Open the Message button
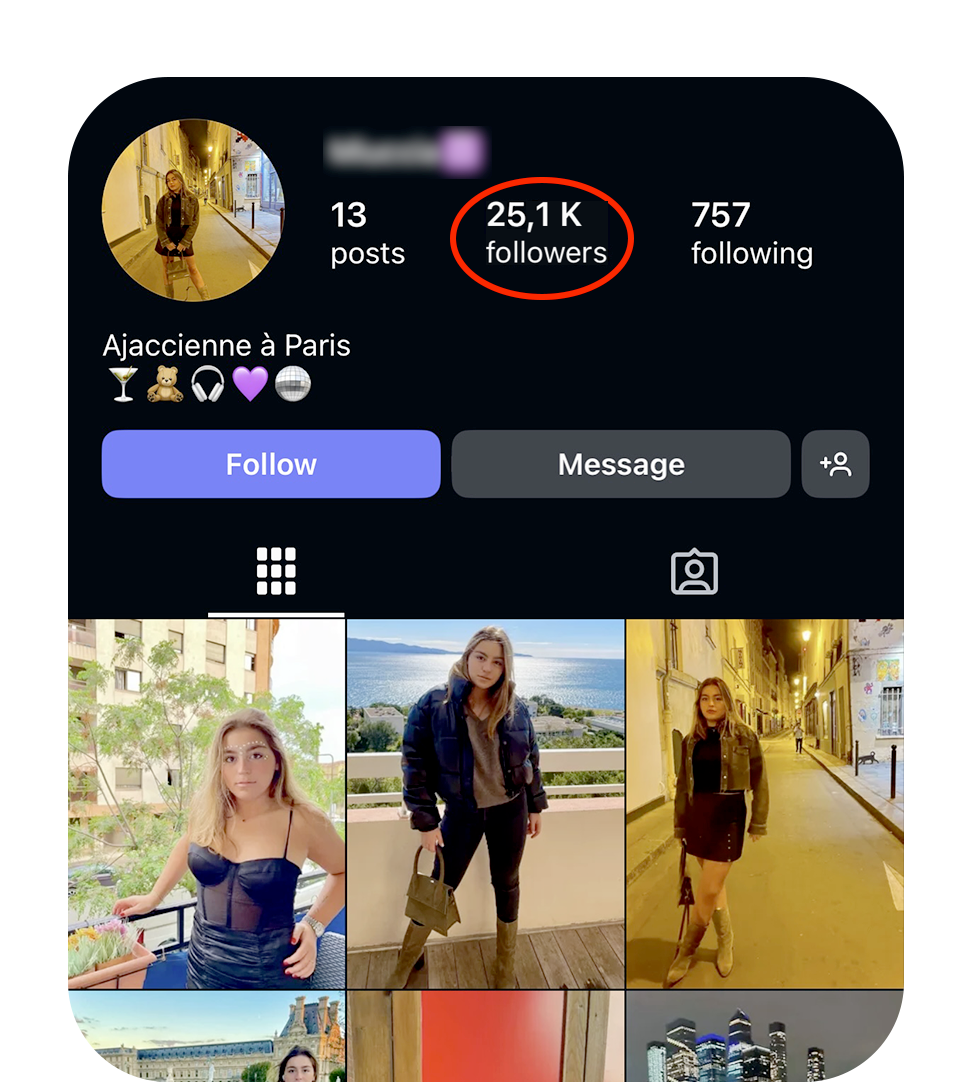The image size is (972, 1082). pyautogui.click(x=620, y=464)
